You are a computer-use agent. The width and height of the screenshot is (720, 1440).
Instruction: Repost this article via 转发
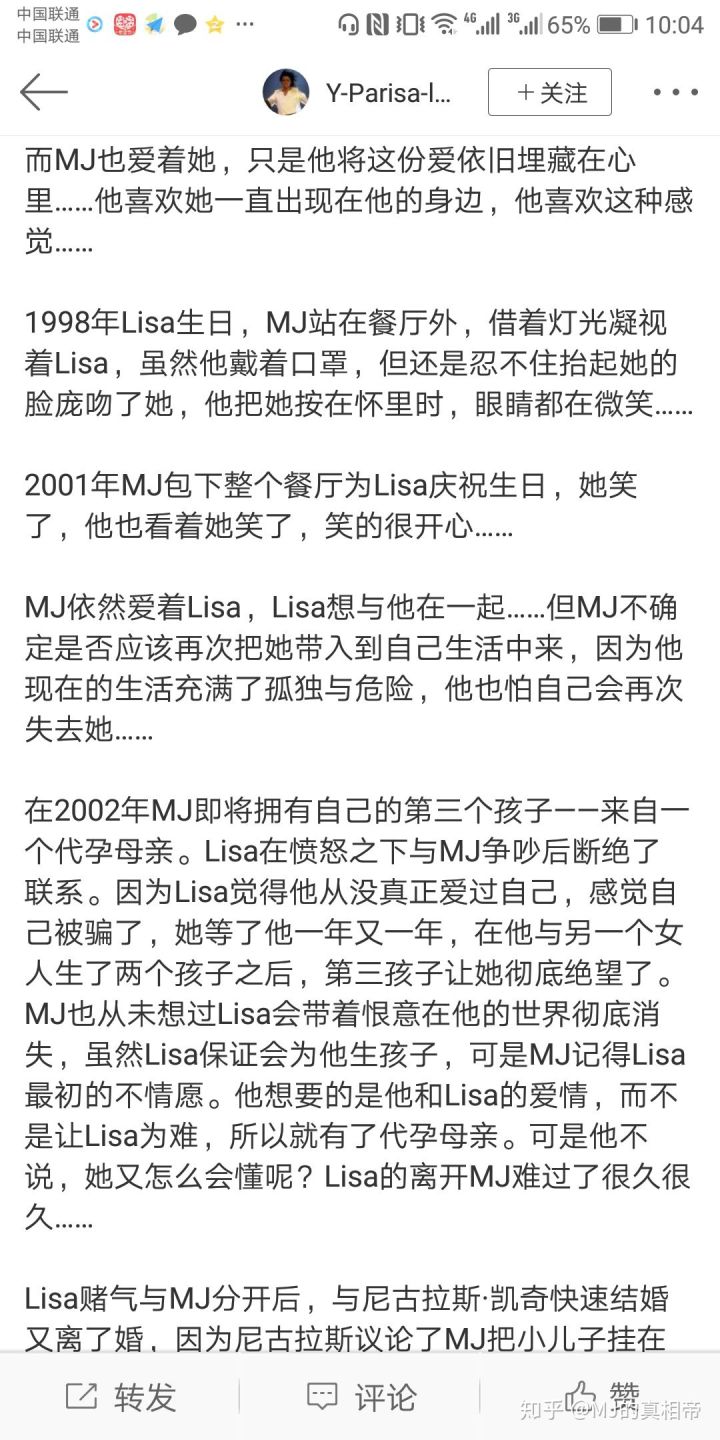(x=120, y=1397)
